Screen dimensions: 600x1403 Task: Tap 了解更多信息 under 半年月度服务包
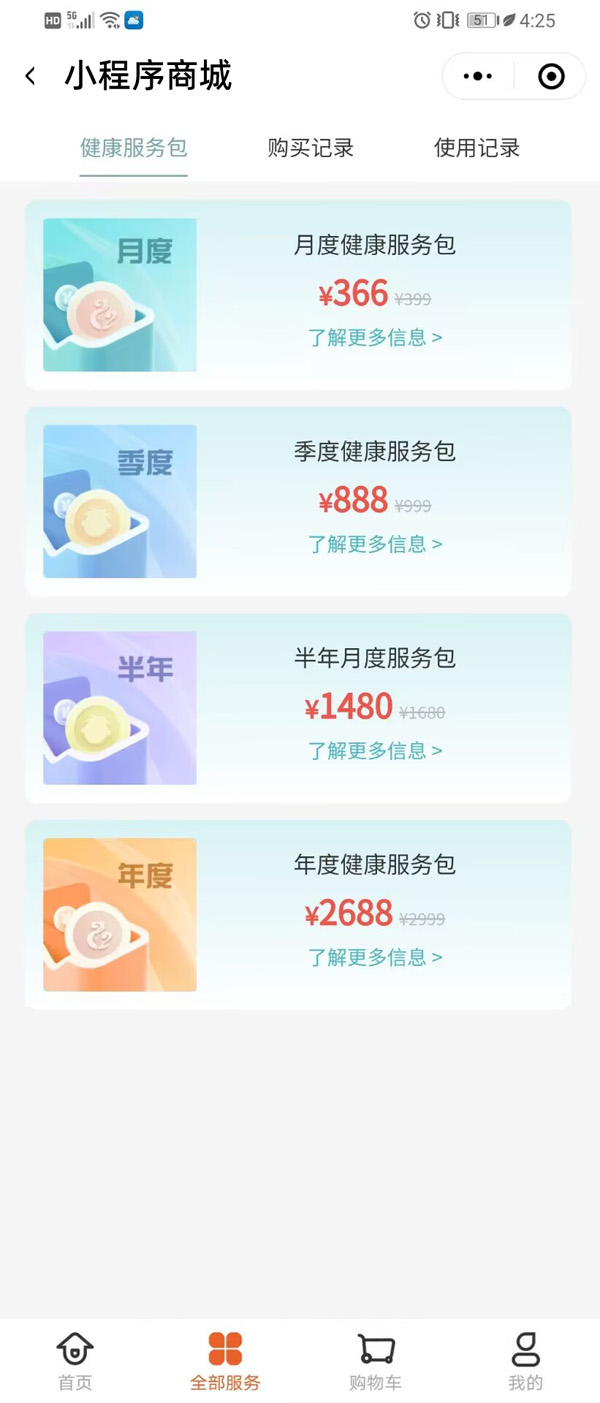375,751
